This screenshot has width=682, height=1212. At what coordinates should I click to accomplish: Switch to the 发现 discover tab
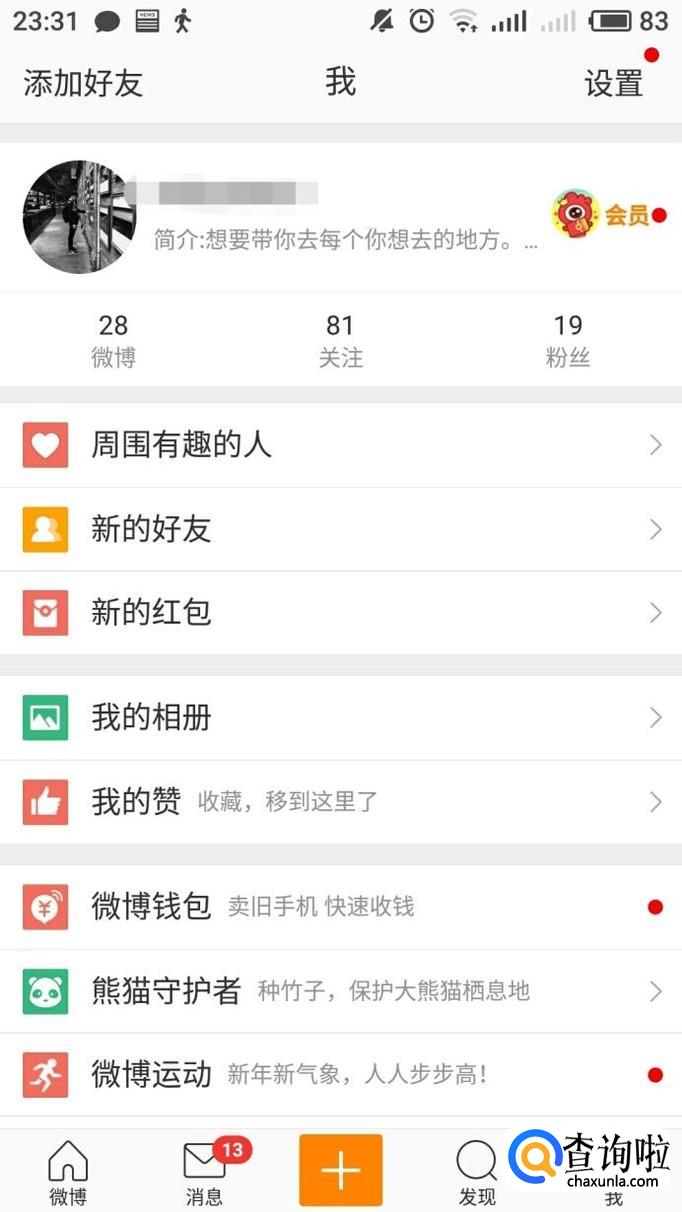[x=476, y=1172]
